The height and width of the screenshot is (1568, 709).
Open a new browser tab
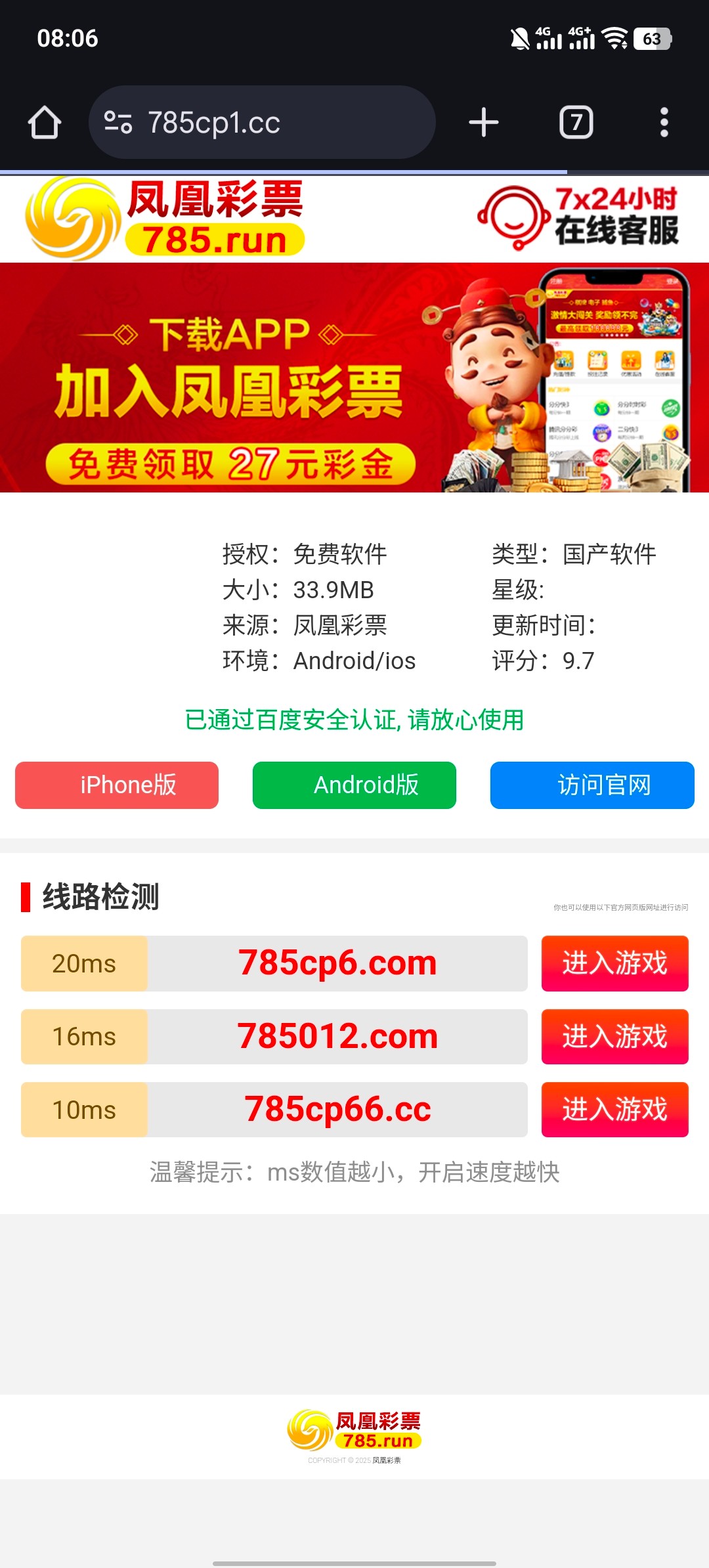click(x=484, y=123)
